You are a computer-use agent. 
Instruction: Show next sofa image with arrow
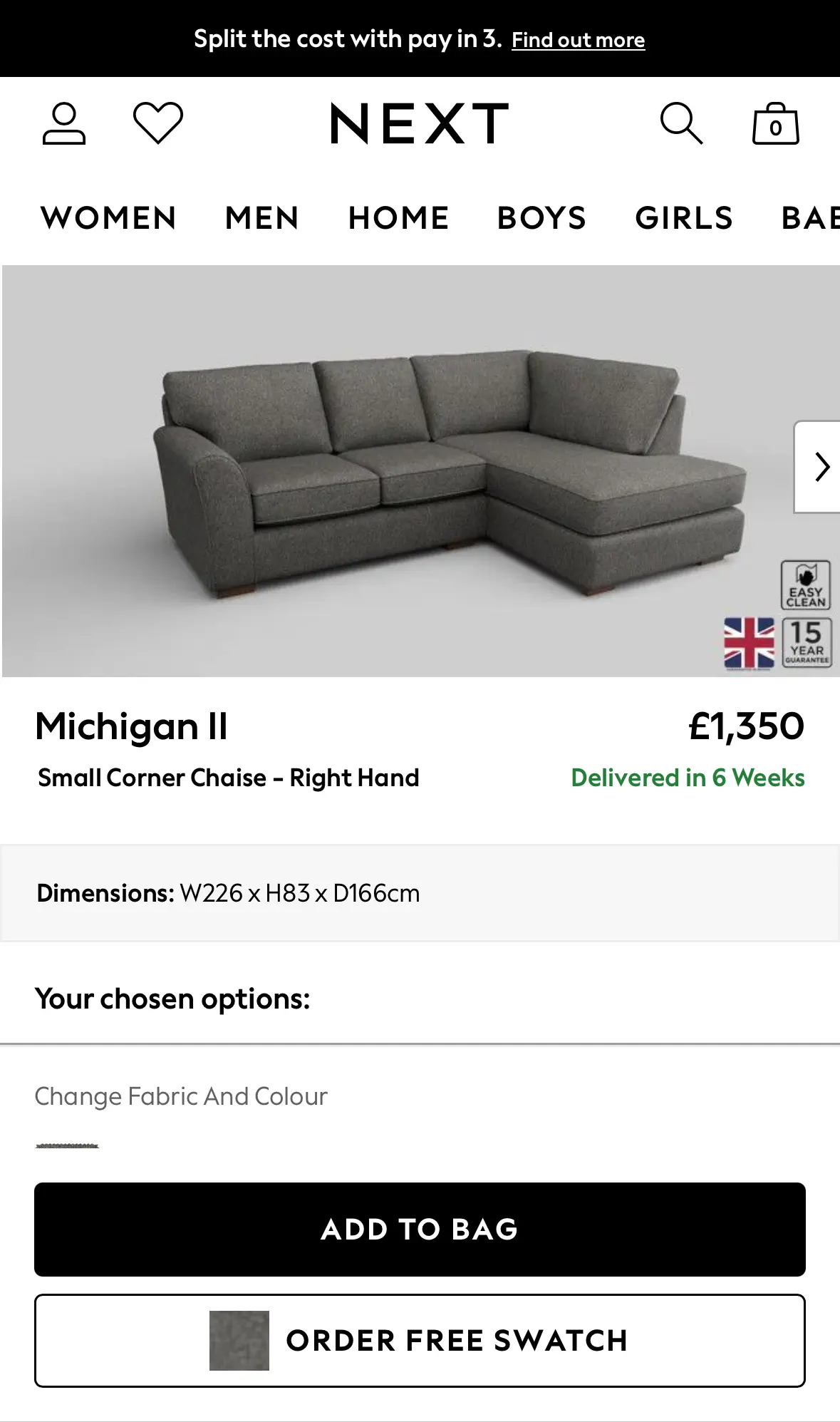[821, 467]
